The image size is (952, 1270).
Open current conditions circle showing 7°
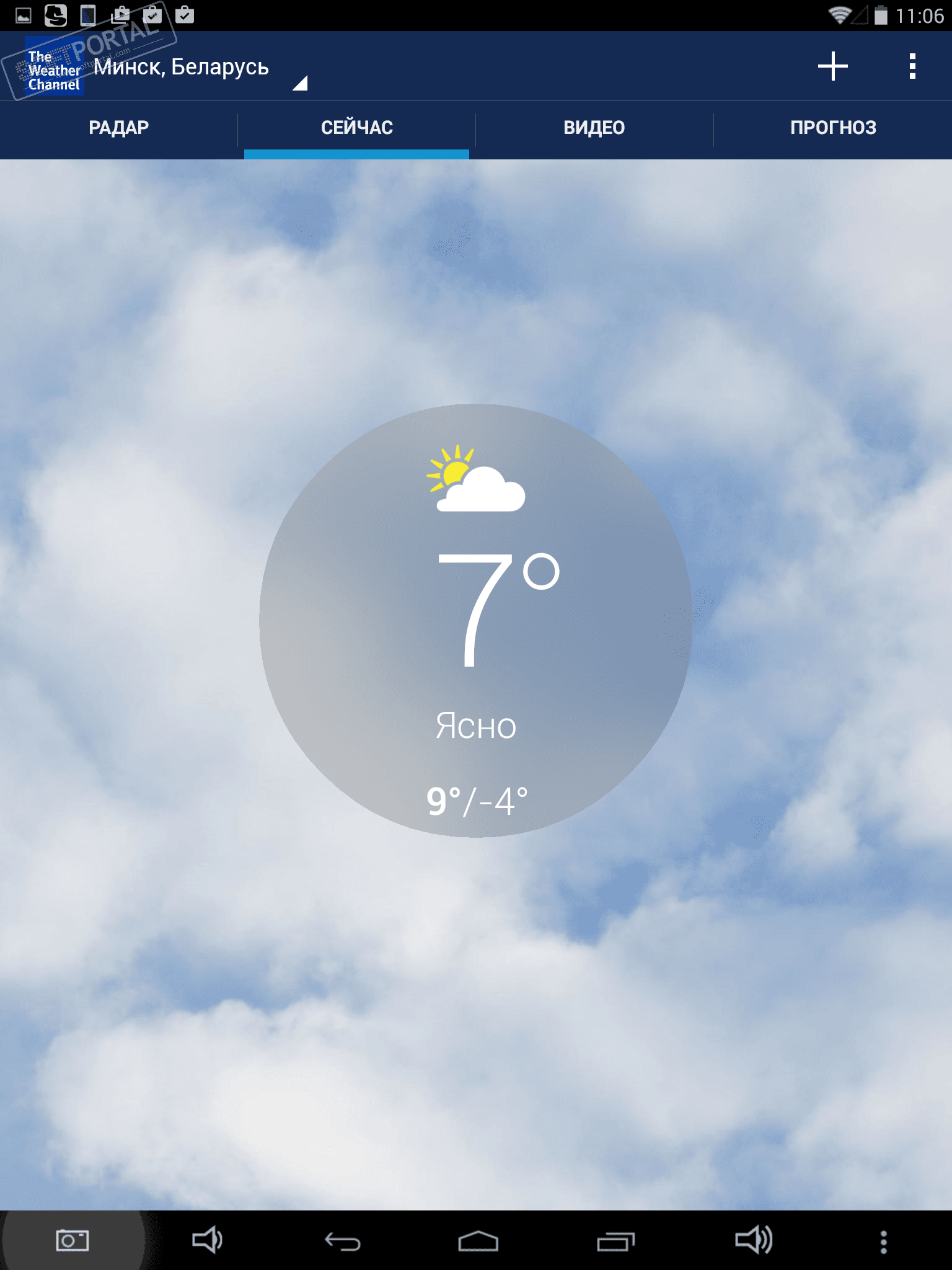pos(476,620)
